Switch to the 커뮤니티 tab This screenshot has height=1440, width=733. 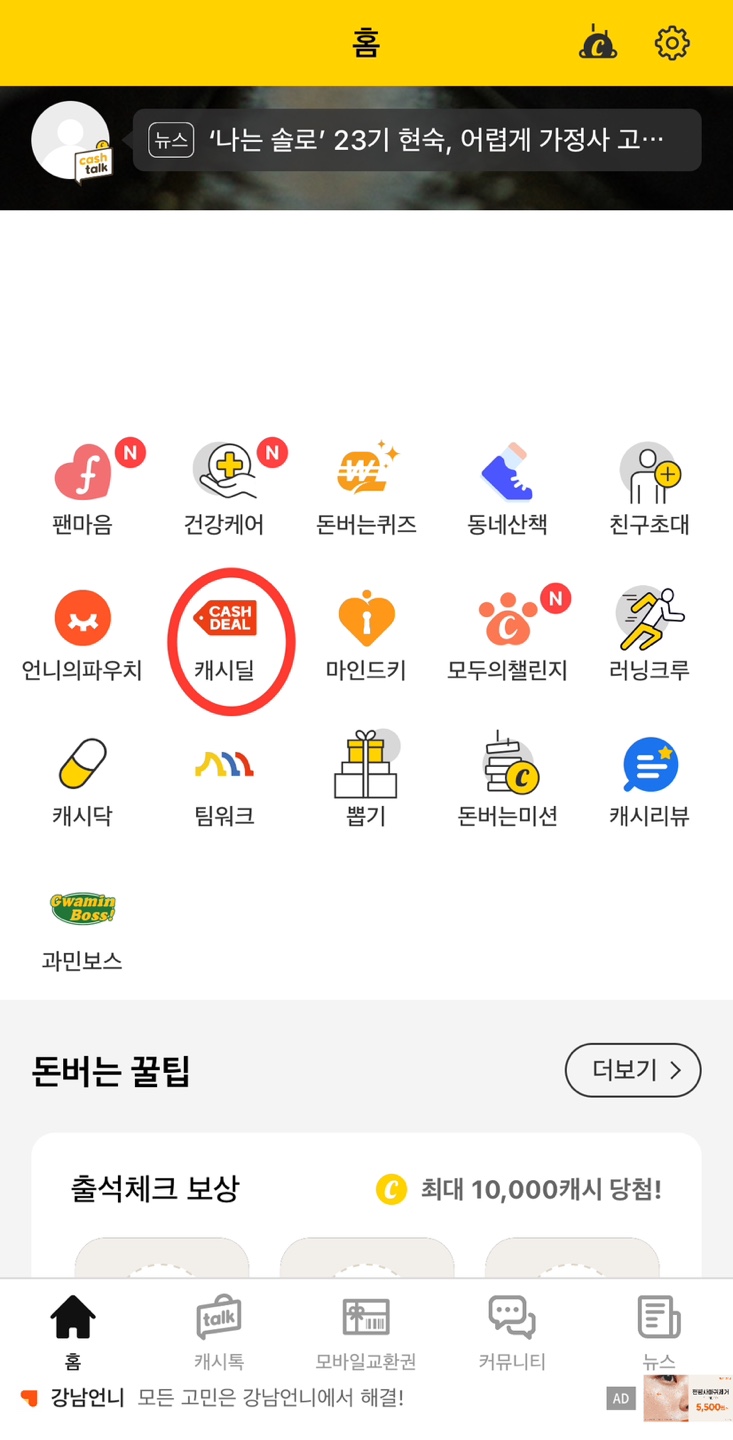pyautogui.click(x=511, y=1330)
